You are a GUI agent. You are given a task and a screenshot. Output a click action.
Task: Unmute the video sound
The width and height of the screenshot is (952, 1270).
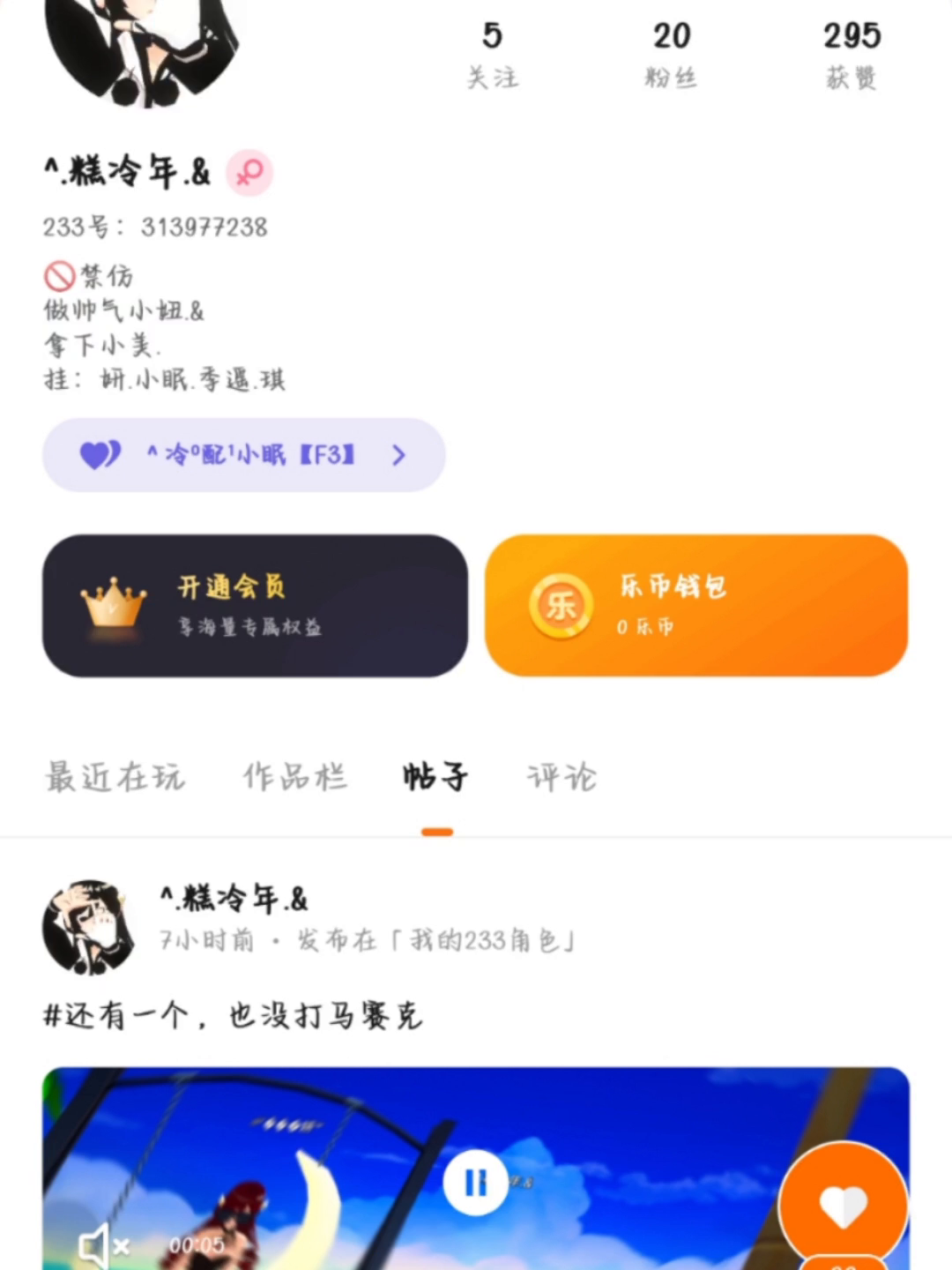103,1245
